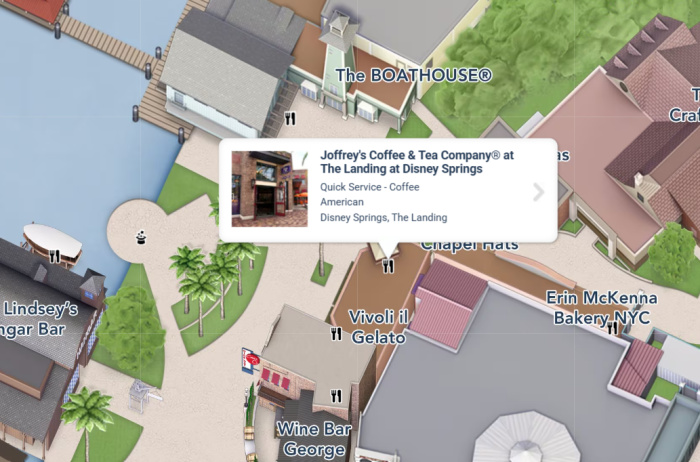Select the dining pin near Vivoli il Gelato
Viewport: 700px width, 462px height.
coord(336,334)
